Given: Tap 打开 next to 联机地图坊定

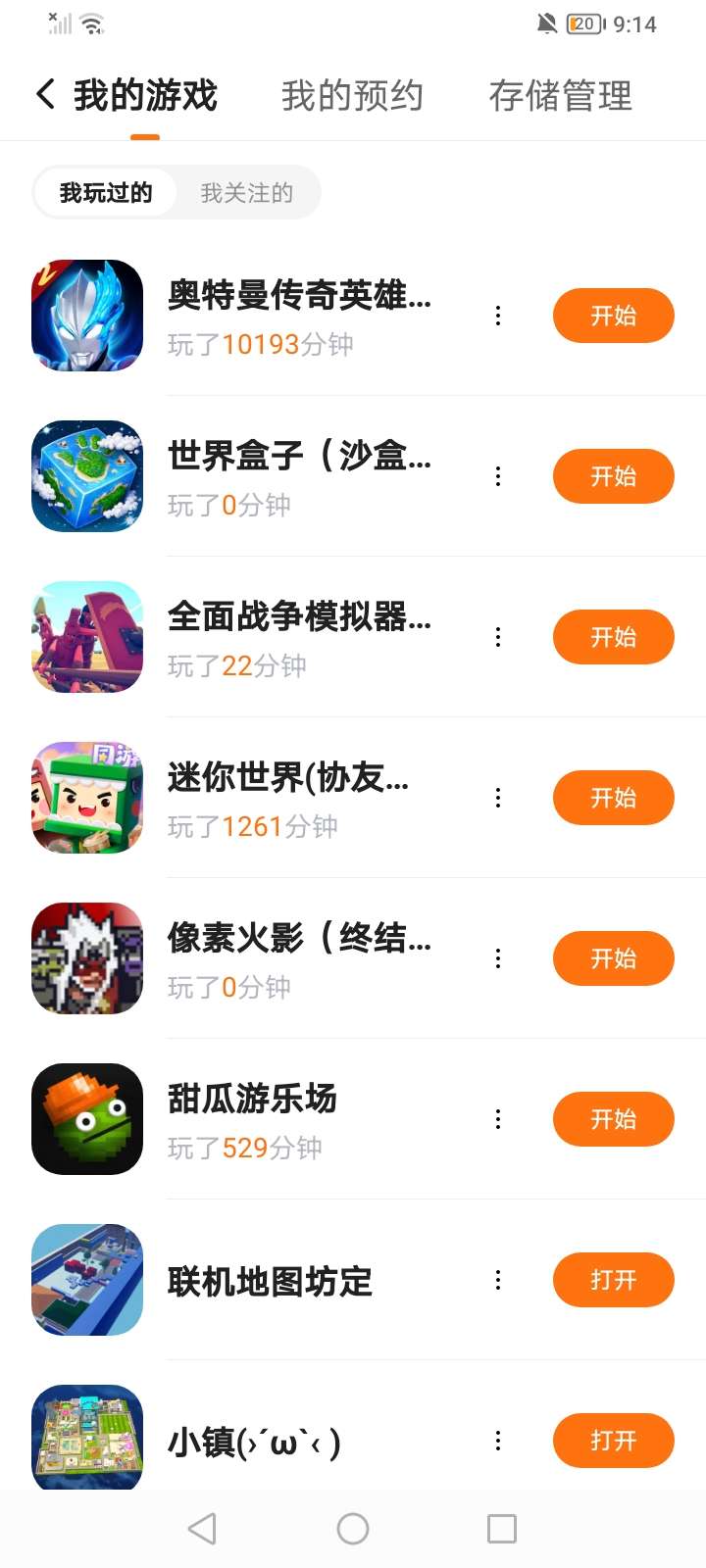Looking at the screenshot, I should [x=613, y=1280].
